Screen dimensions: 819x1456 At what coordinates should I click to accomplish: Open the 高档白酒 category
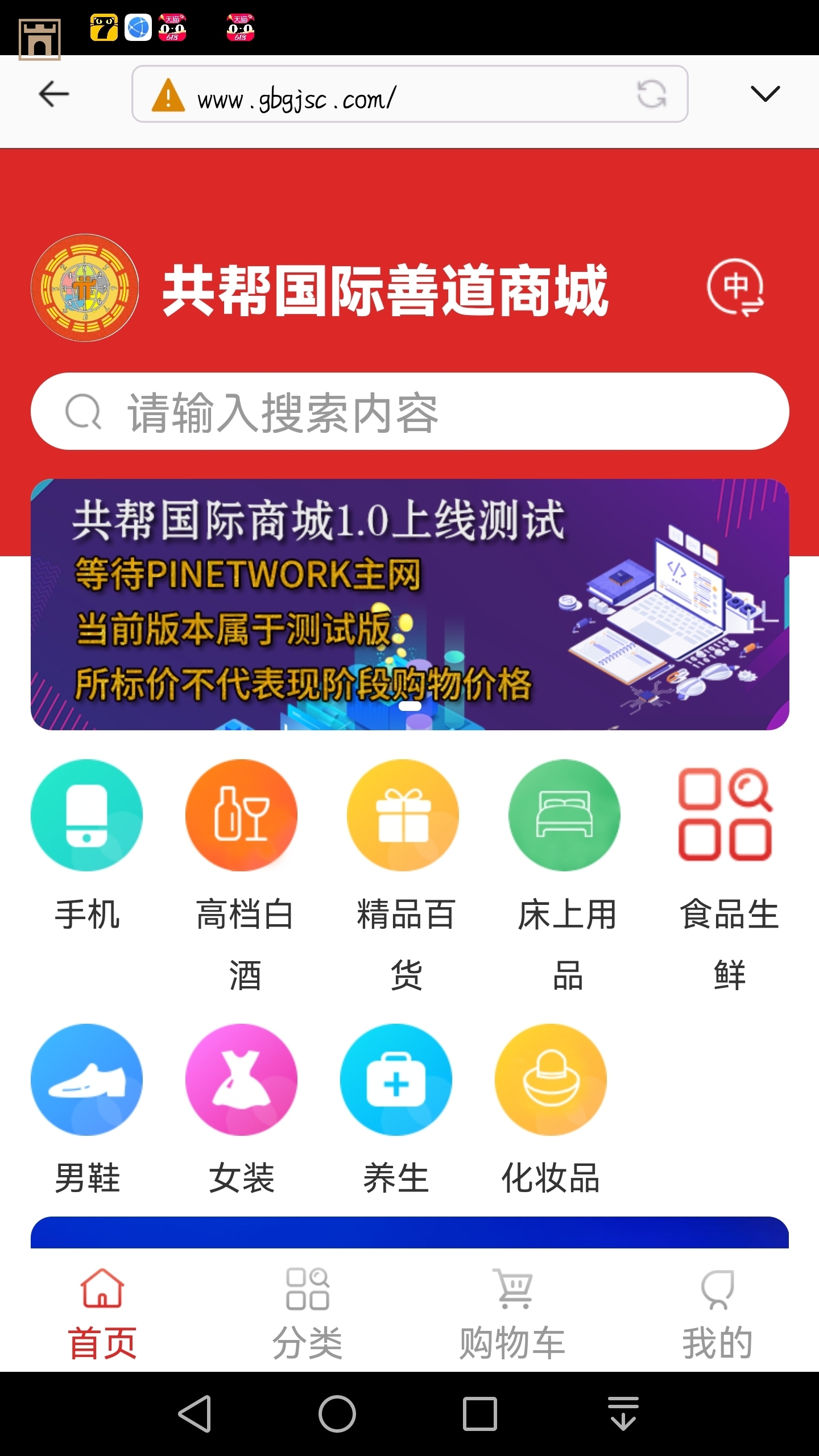tap(242, 816)
